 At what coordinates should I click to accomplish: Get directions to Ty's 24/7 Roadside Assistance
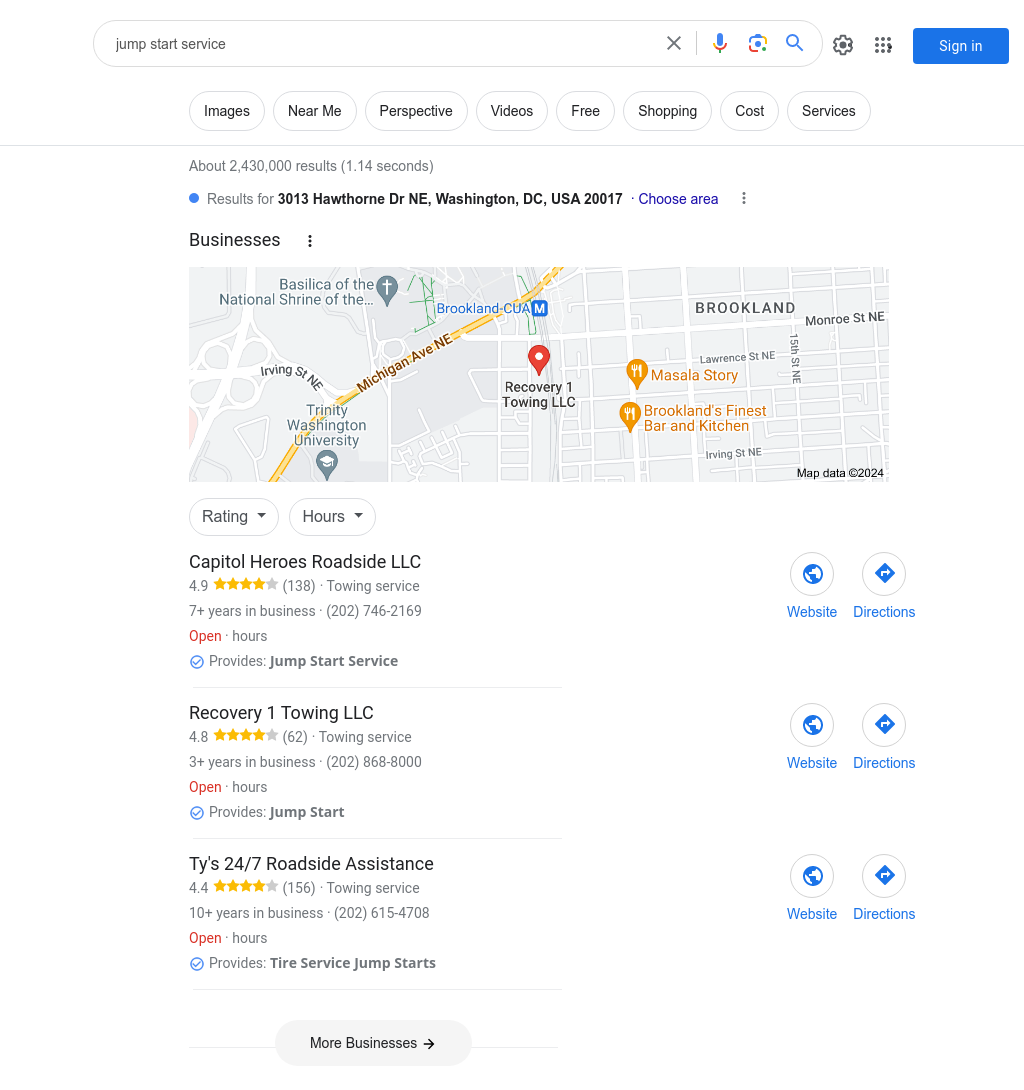884,887
